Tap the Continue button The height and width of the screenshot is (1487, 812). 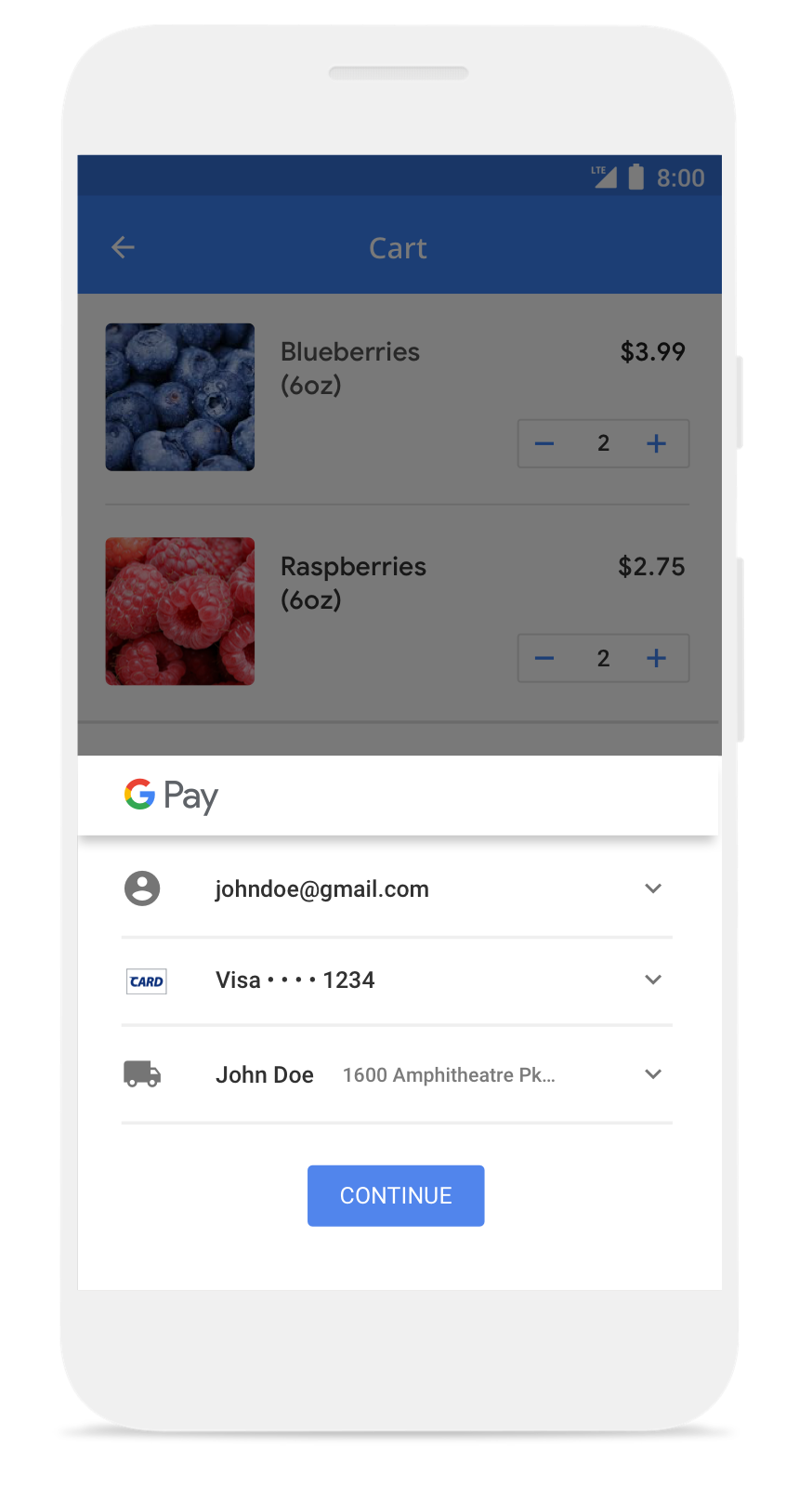point(396,1195)
